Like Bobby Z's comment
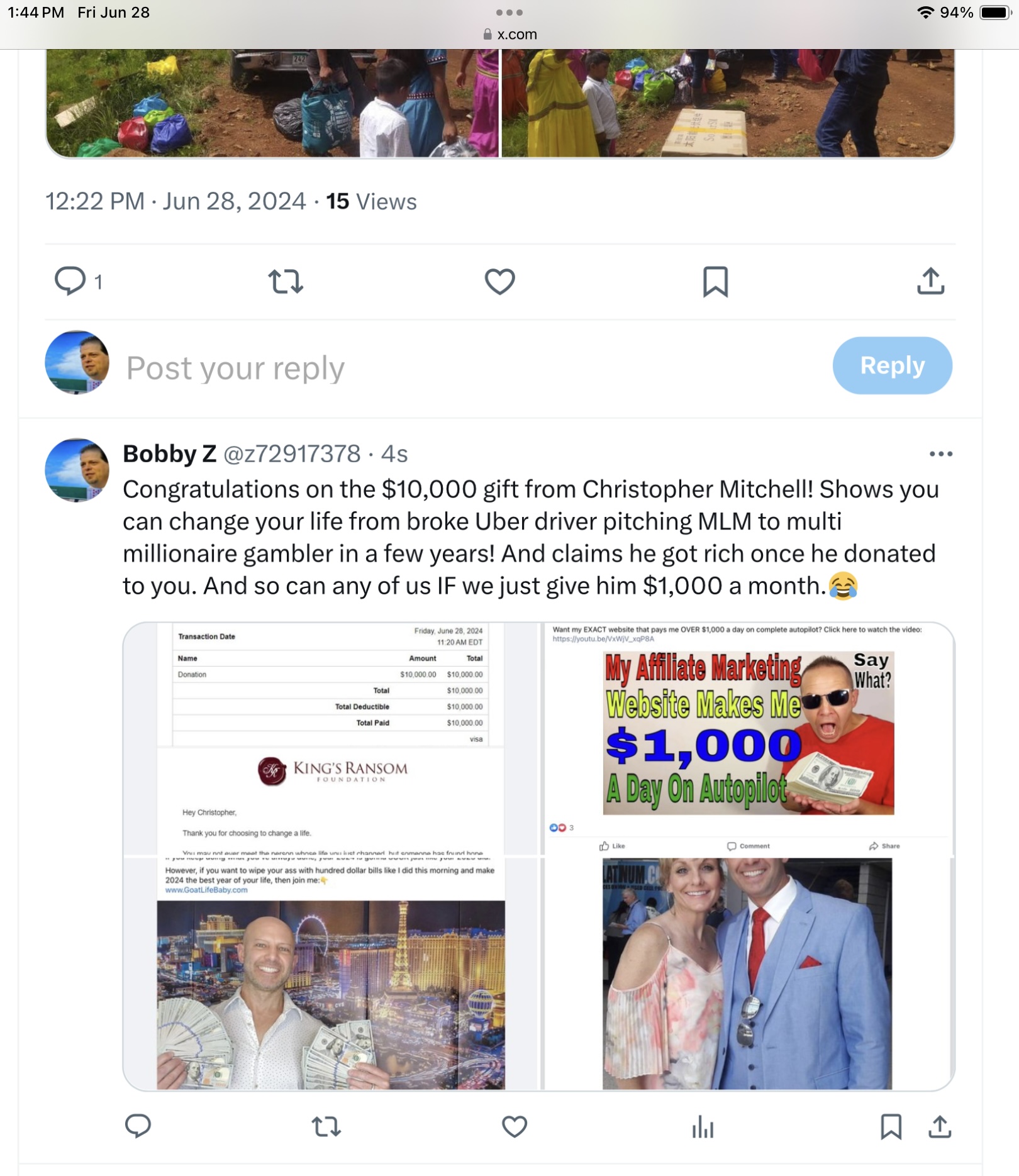This screenshot has width=1019, height=1176. tap(514, 1126)
